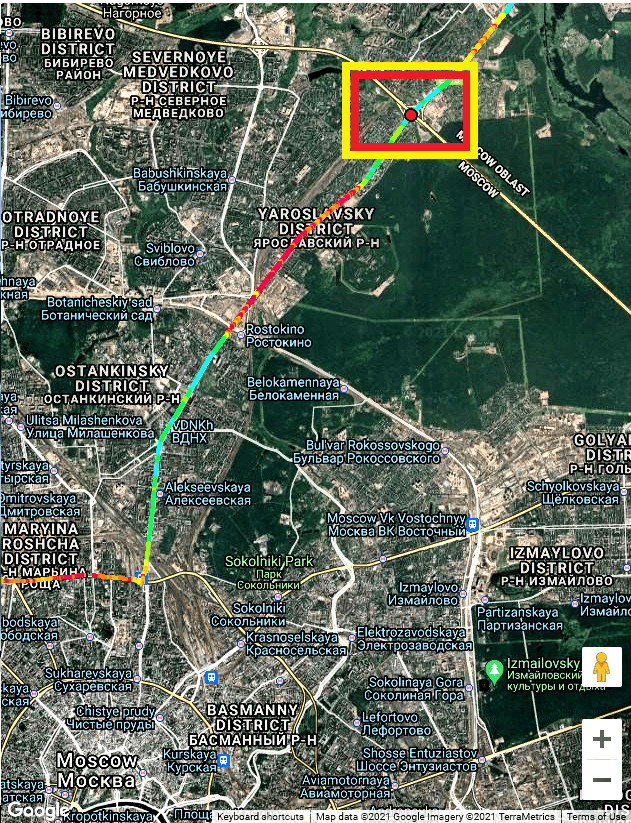The width and height of the screenshot is (631, 823).
Task: Open the Terms of Use link
Action: coord(596,817)
